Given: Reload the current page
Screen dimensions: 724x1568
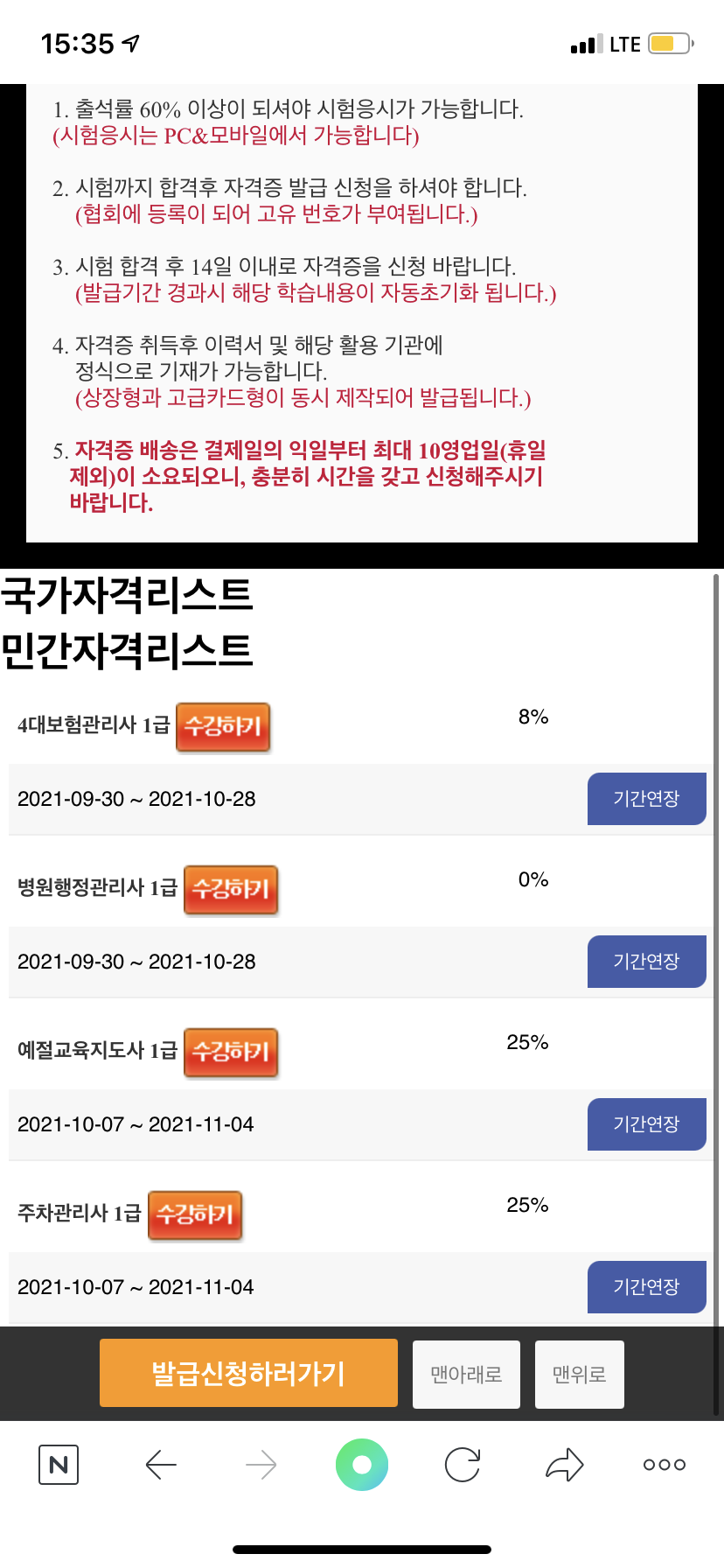Looking at the screenshot, I should click(463, 1465).
